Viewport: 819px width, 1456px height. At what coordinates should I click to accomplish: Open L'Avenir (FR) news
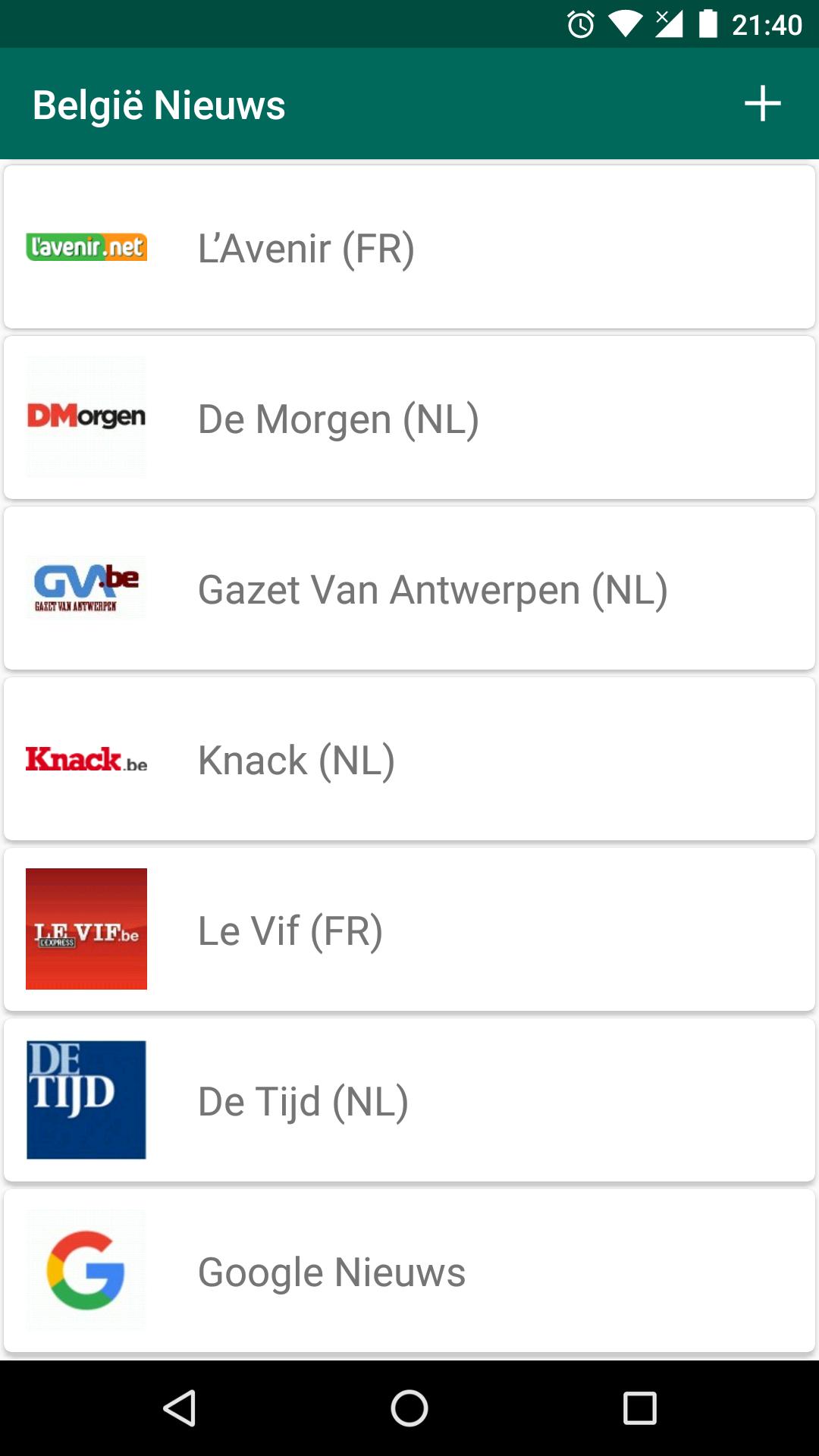(x=409, y=248)
